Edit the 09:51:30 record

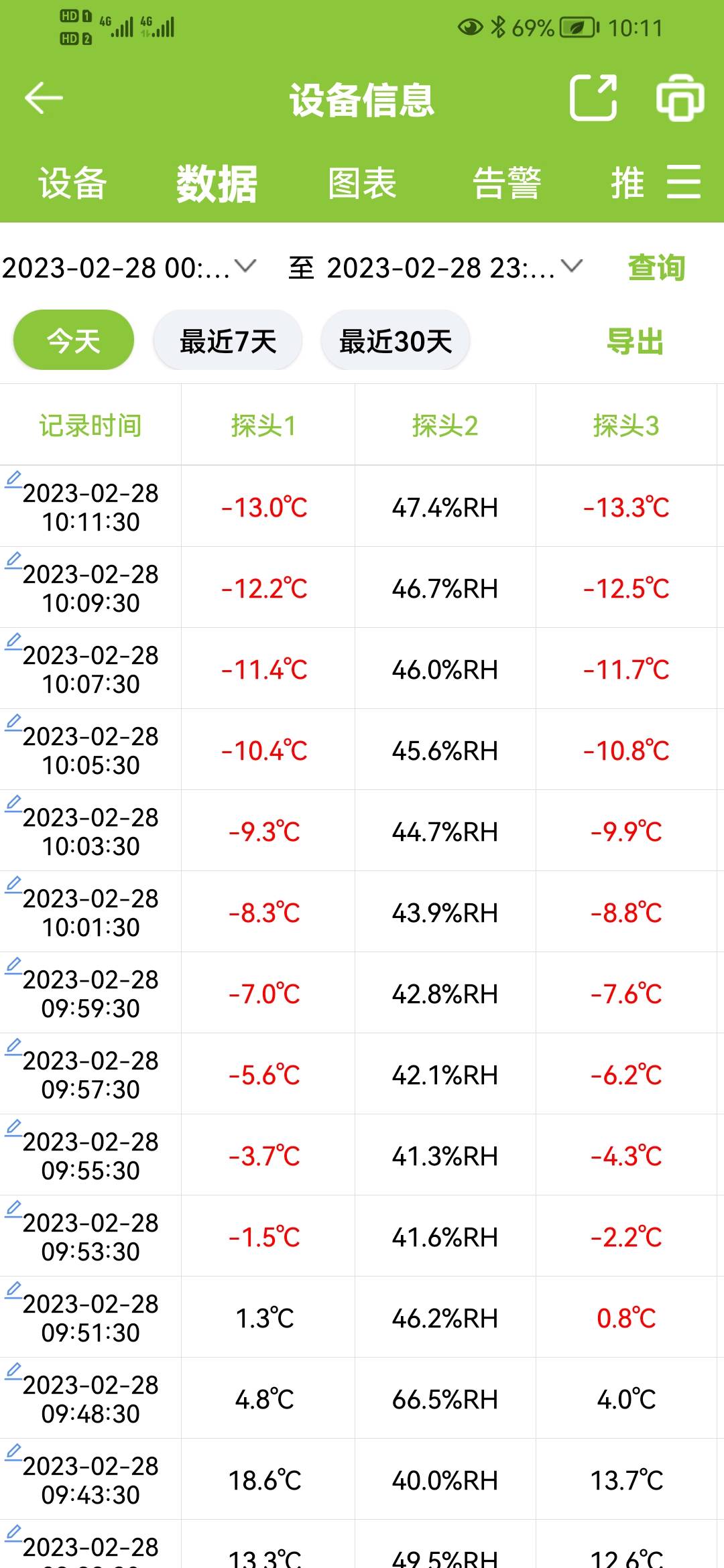pos(13,1291)
